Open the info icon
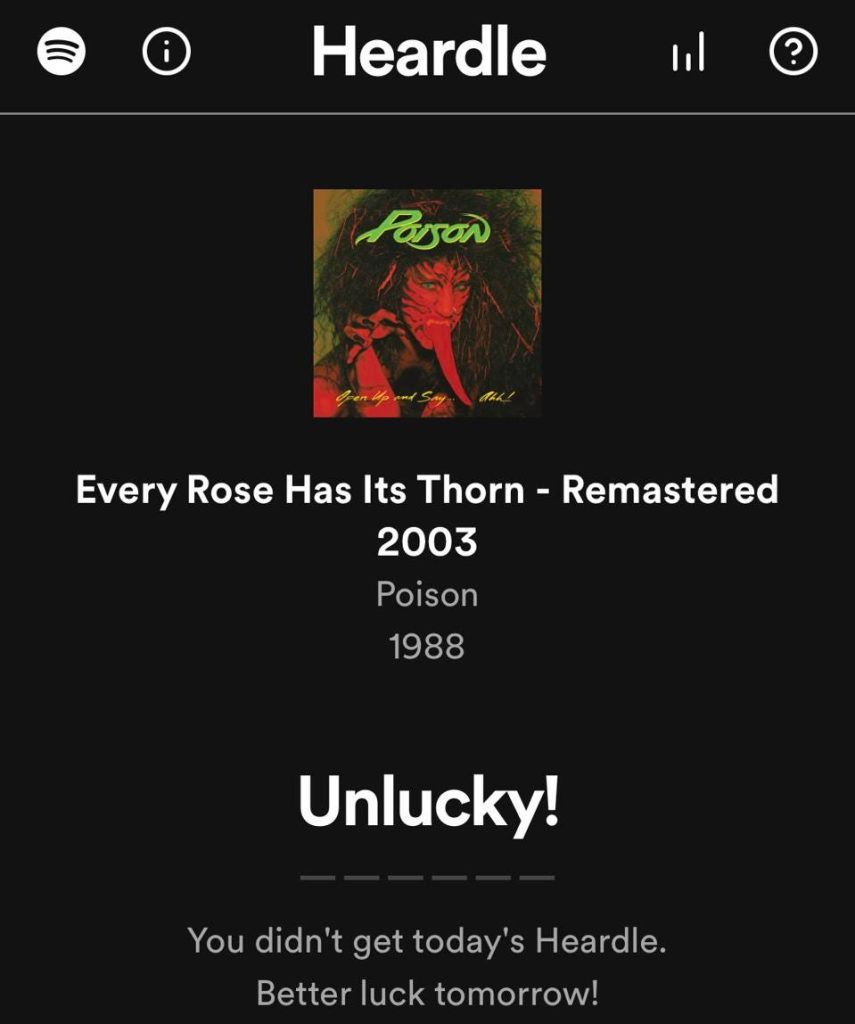This screenshot has height=1024, width=855. click(167, 51)
